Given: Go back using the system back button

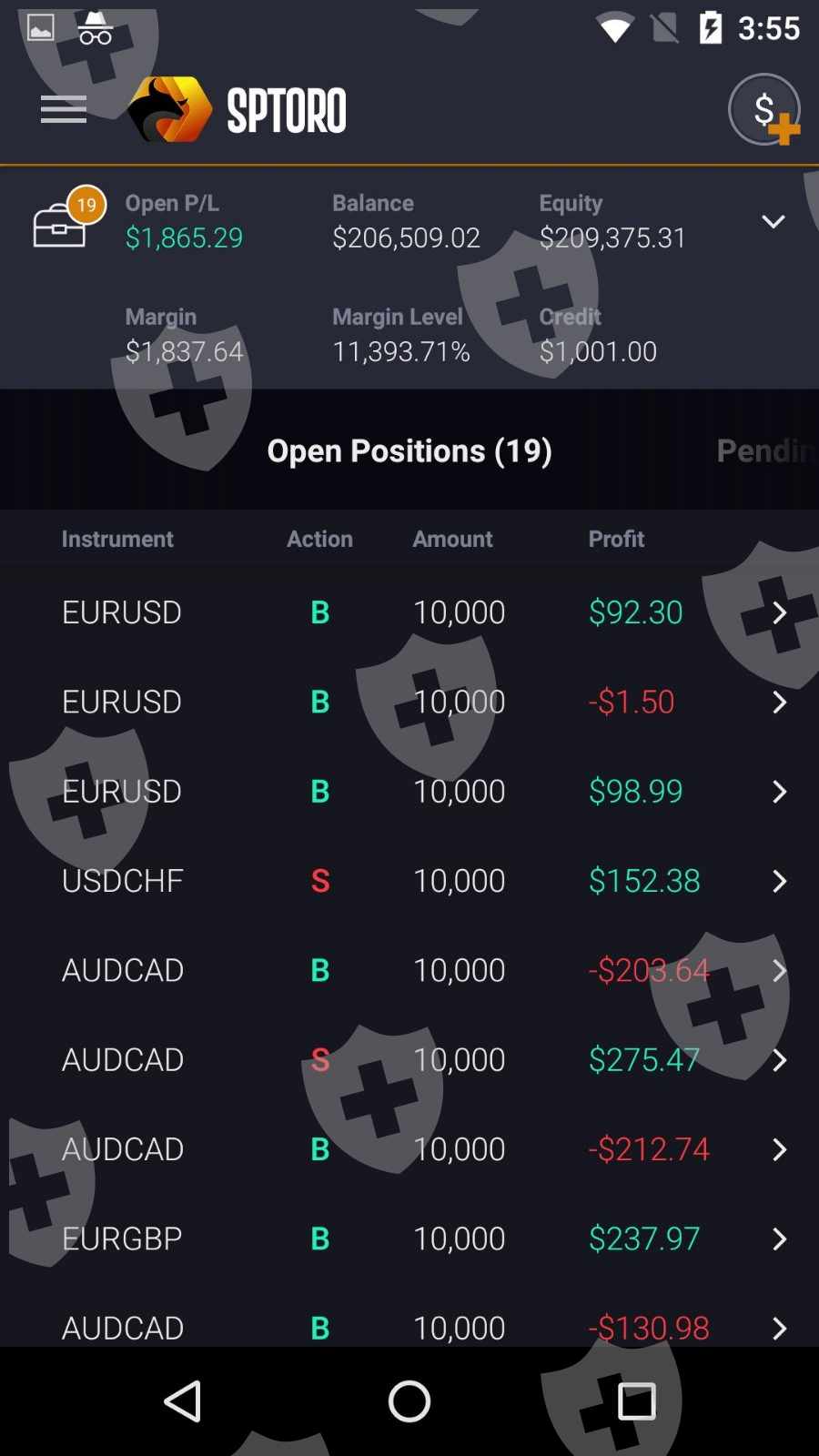Looking at the screenshot, I should tap(183, 1401).
